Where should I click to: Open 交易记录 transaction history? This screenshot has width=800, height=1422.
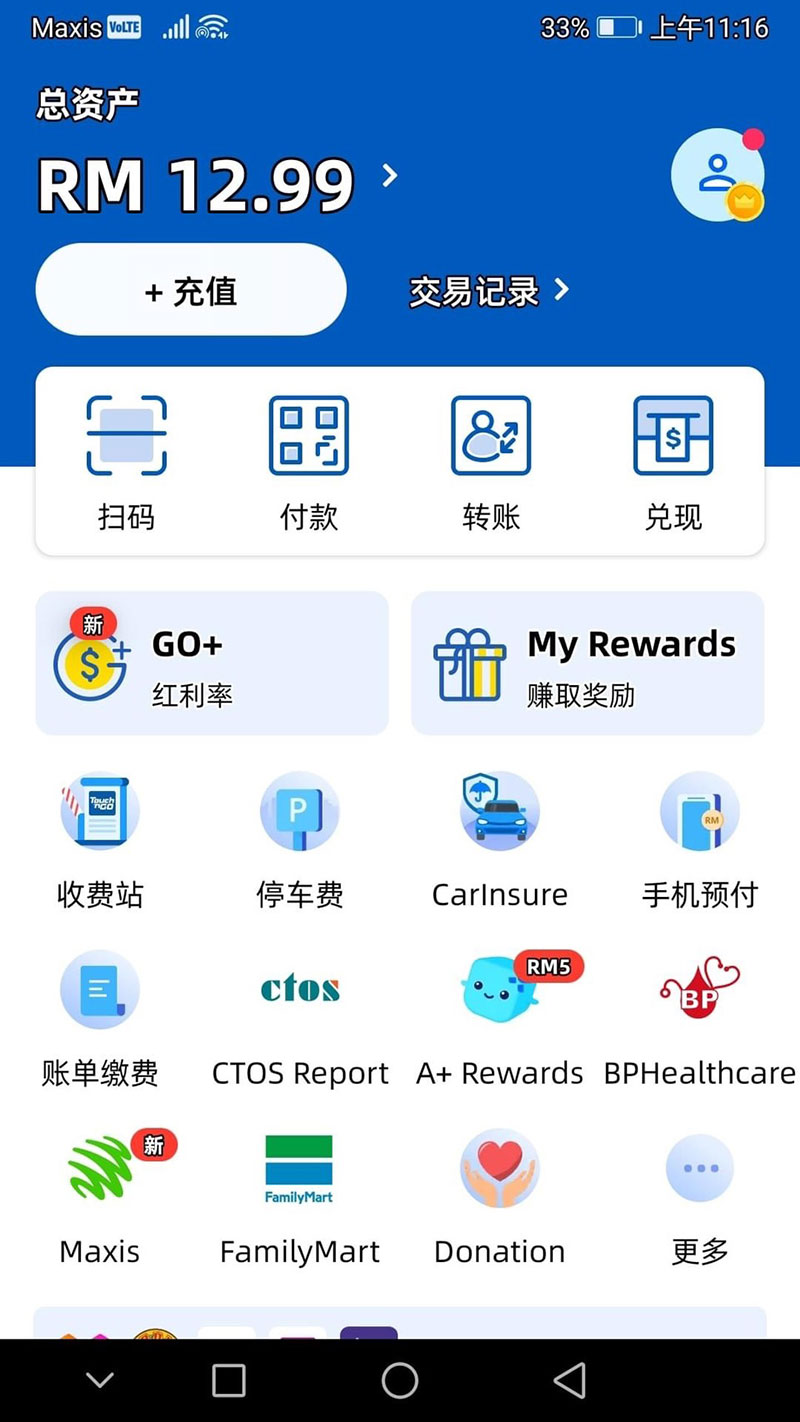point(488,292)
